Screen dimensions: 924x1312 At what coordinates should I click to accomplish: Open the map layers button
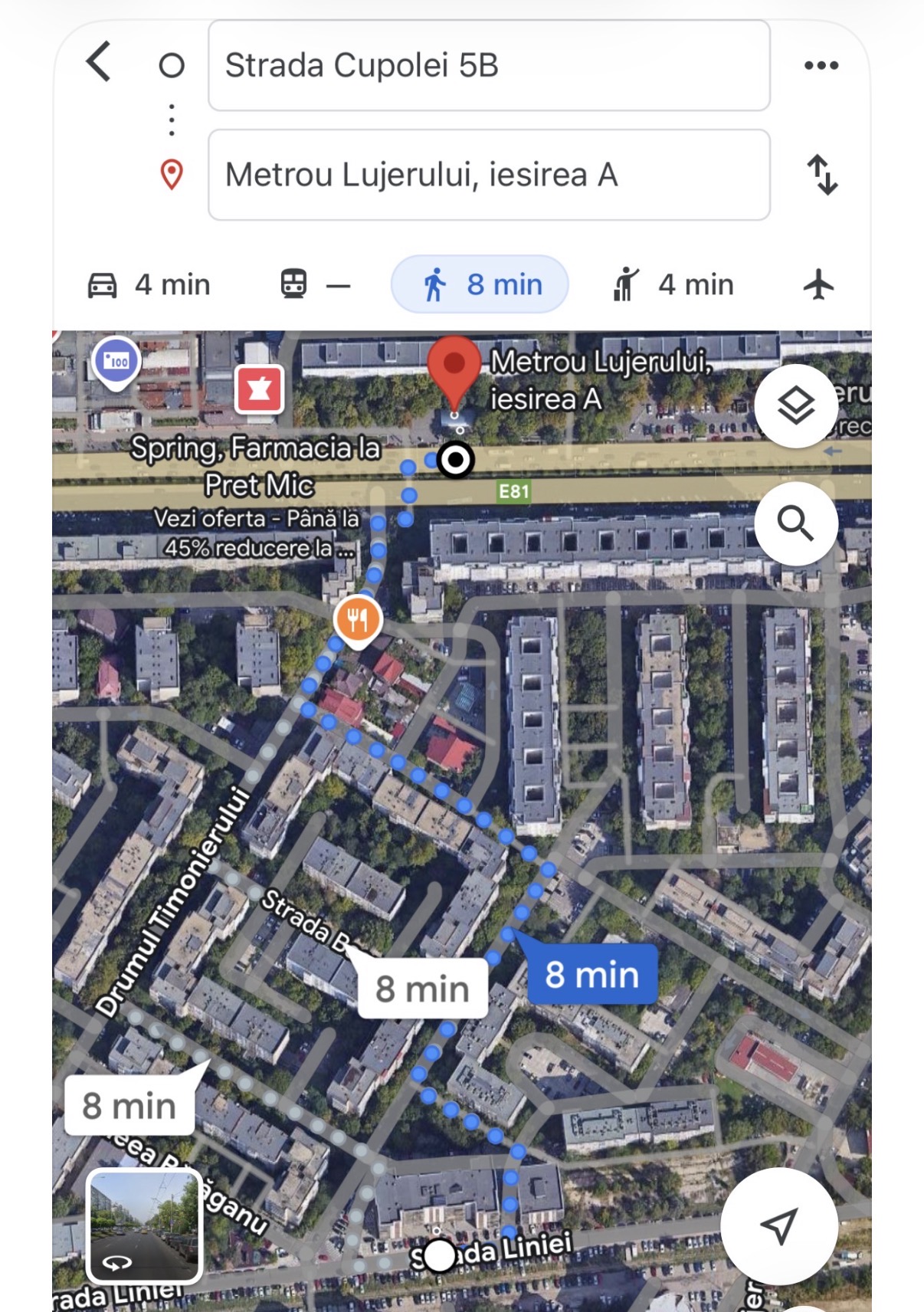796,405
